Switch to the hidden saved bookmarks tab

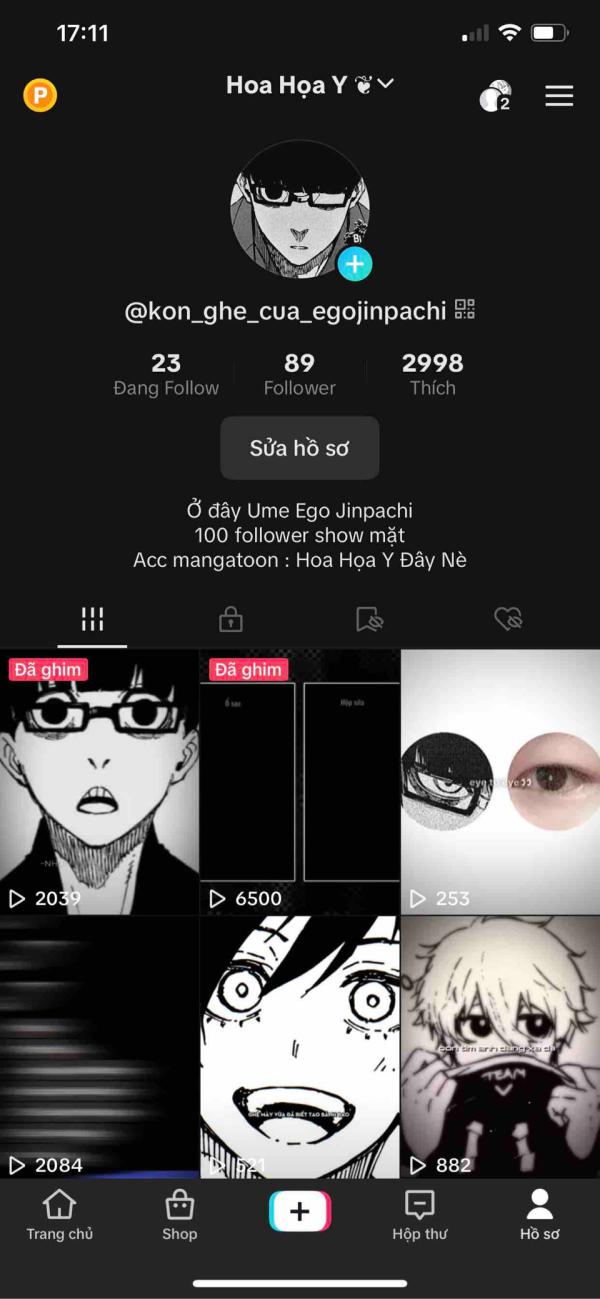click(x=369, y=620)
